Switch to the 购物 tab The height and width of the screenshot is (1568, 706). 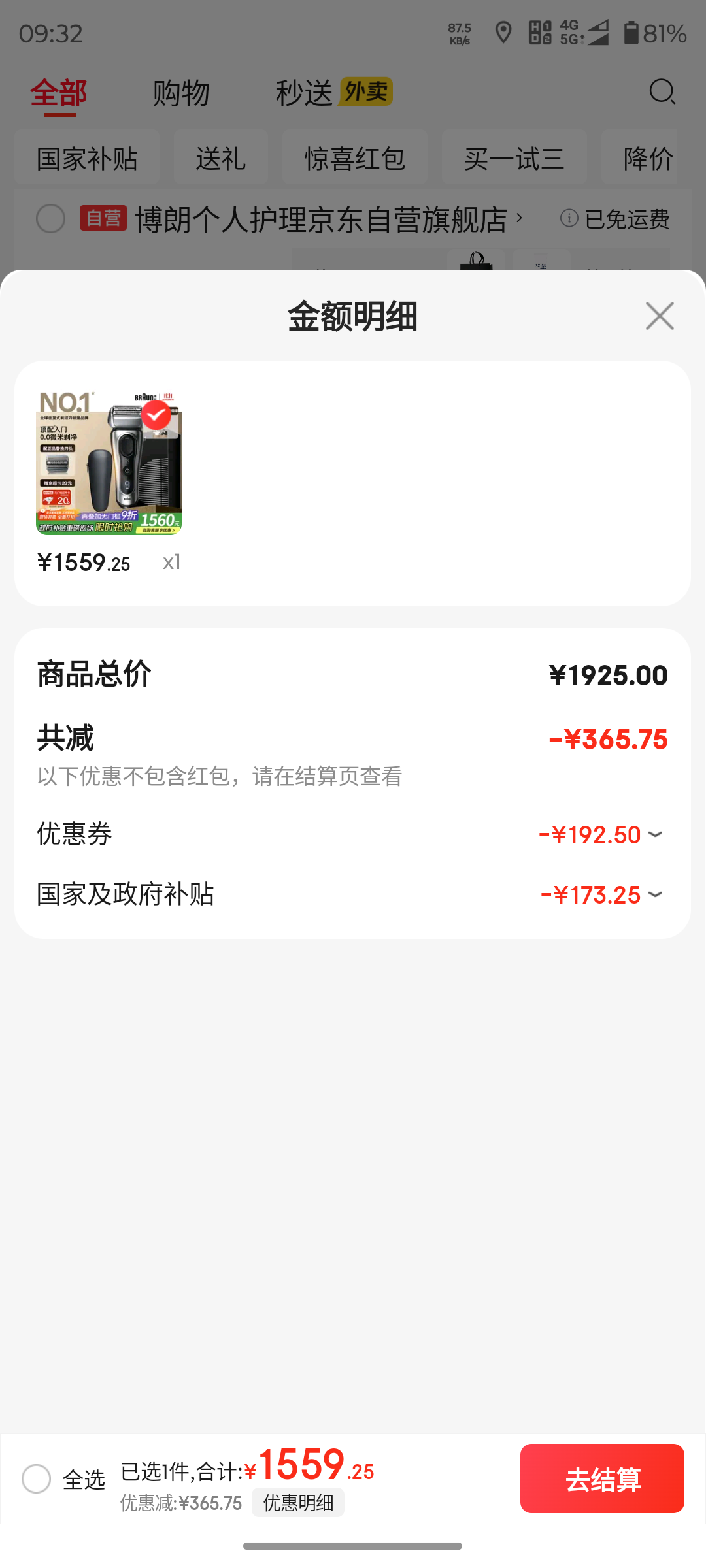181,93
